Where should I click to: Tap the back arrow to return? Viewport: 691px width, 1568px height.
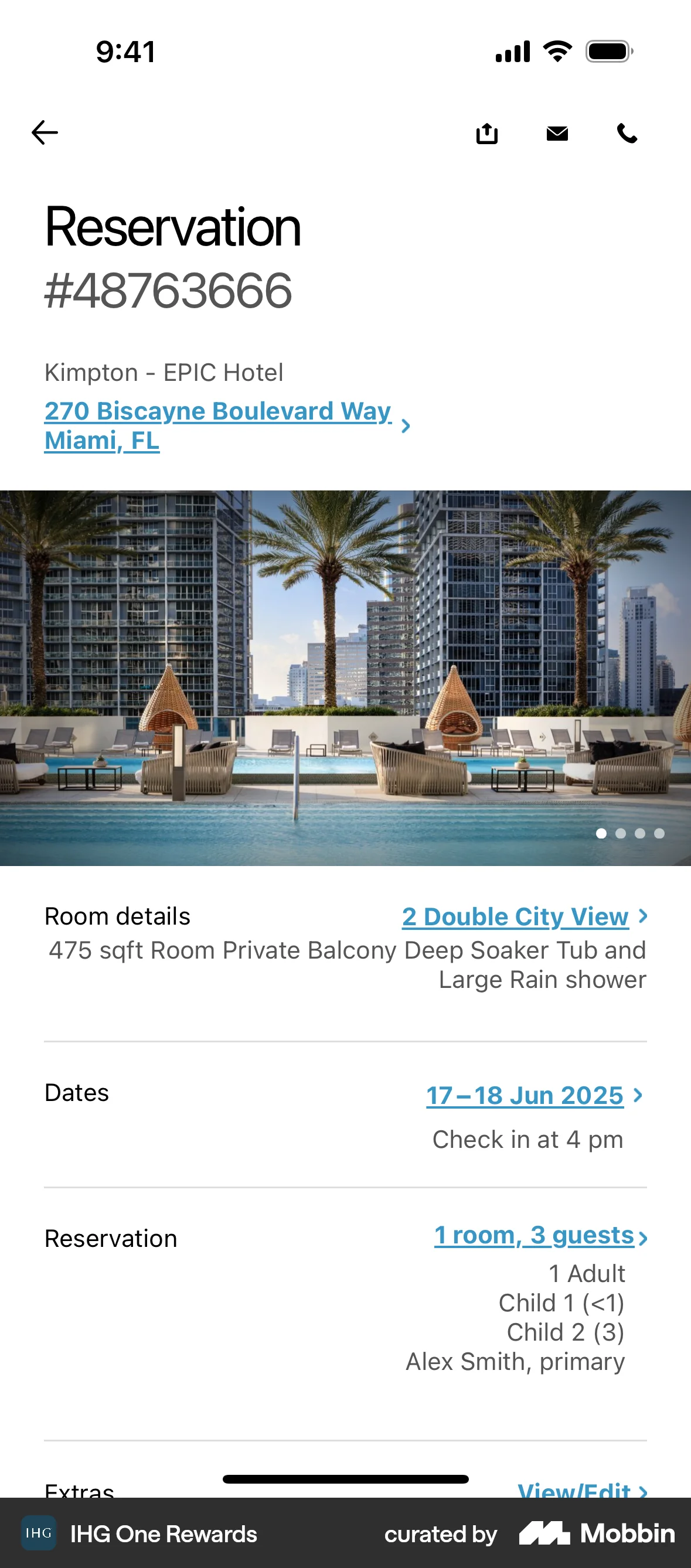(x=45, y=132)
